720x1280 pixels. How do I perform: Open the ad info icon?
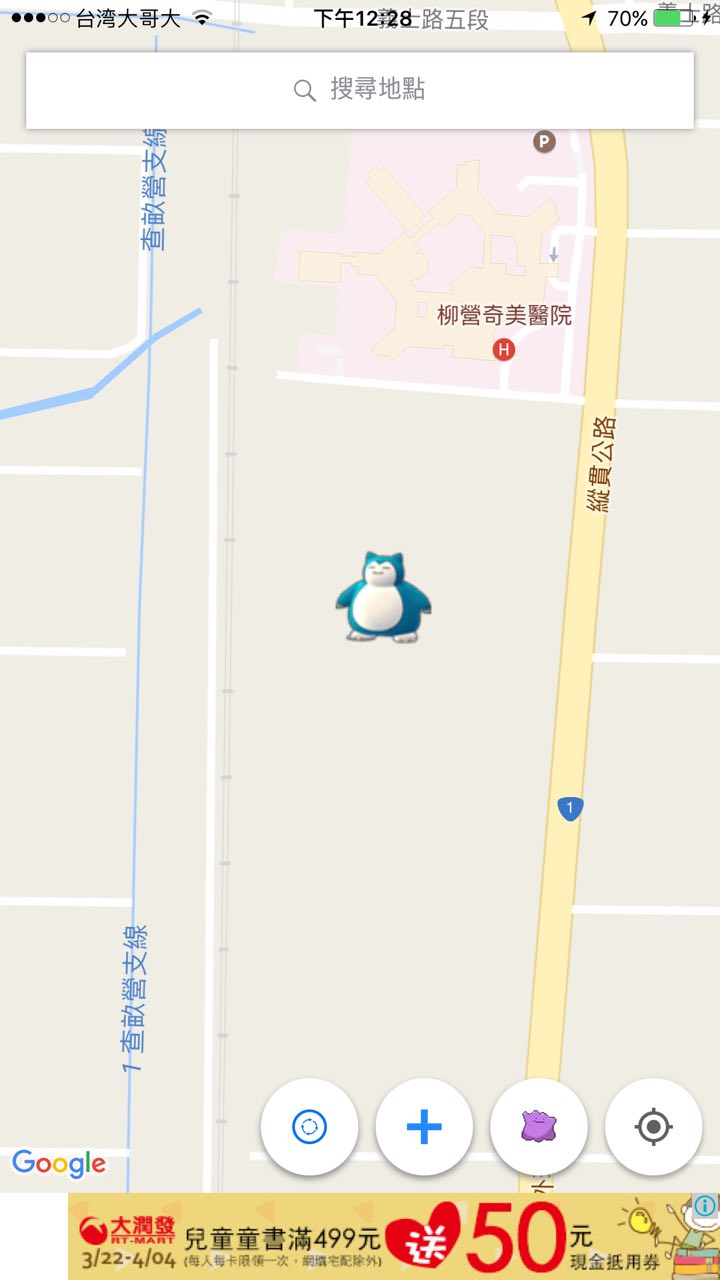tap(705, 1205)
